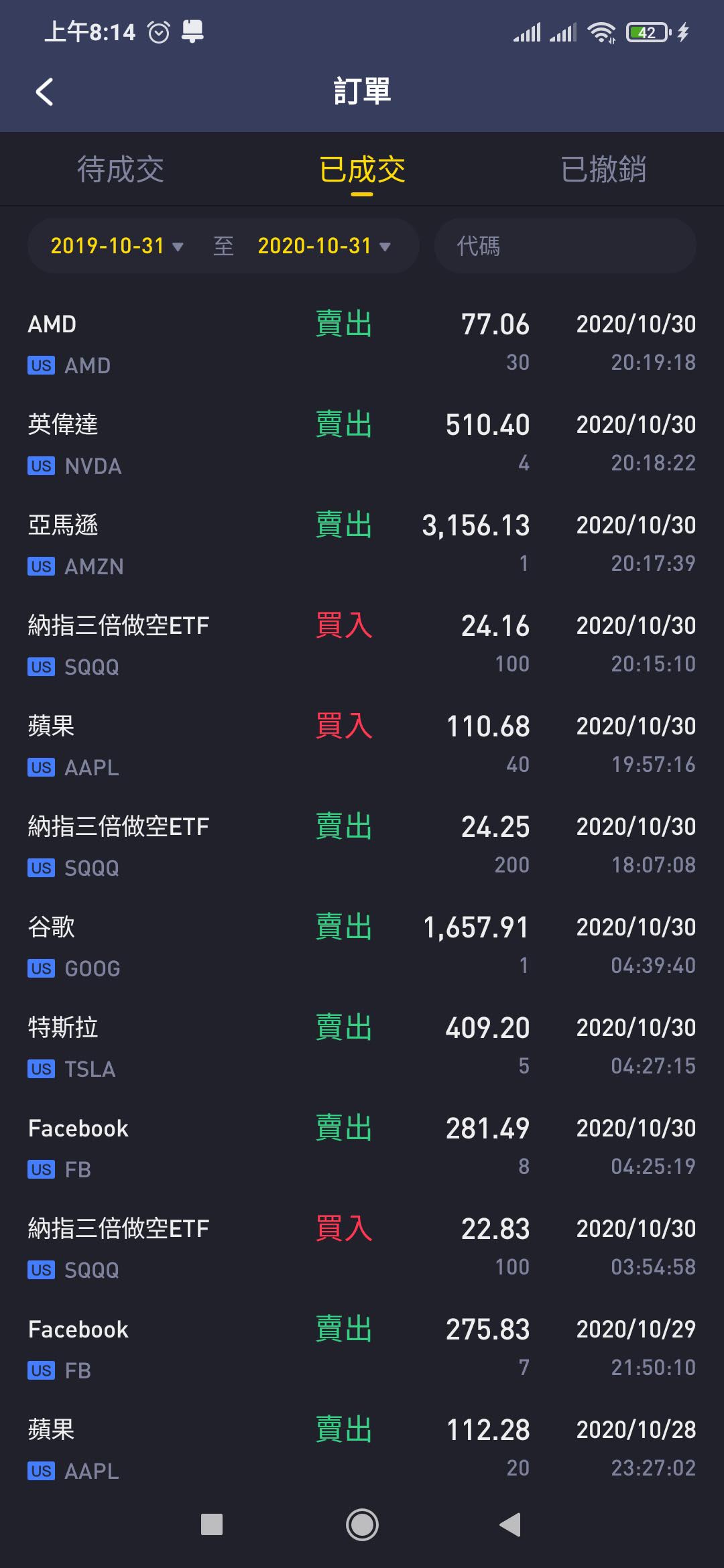Open the AMD sell order at 77.06
This screenshot has height=1568, width=724.
[362, 343]
